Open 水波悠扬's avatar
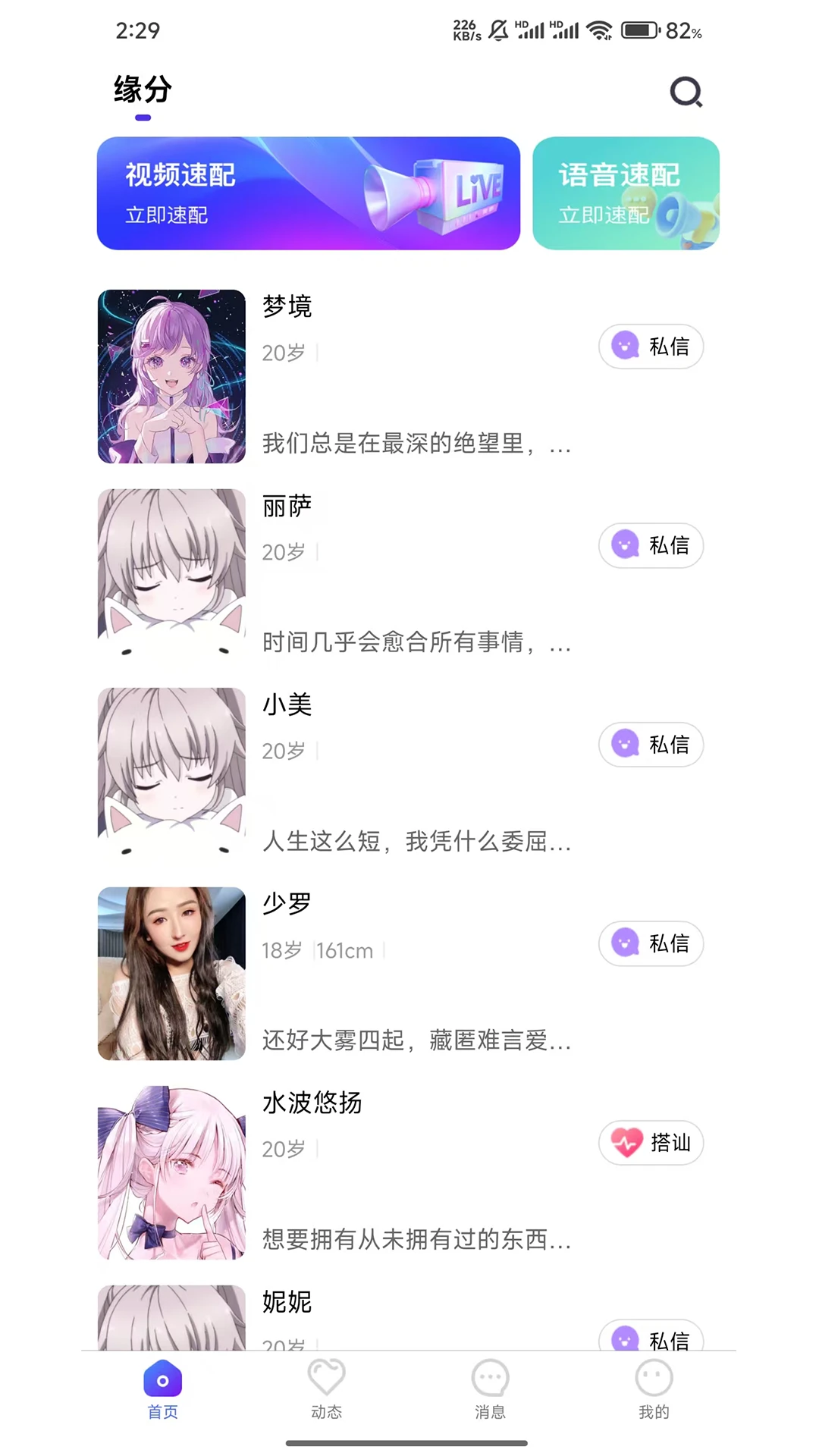Screen dimensions: 819x1456 [x=172, y=1172]
